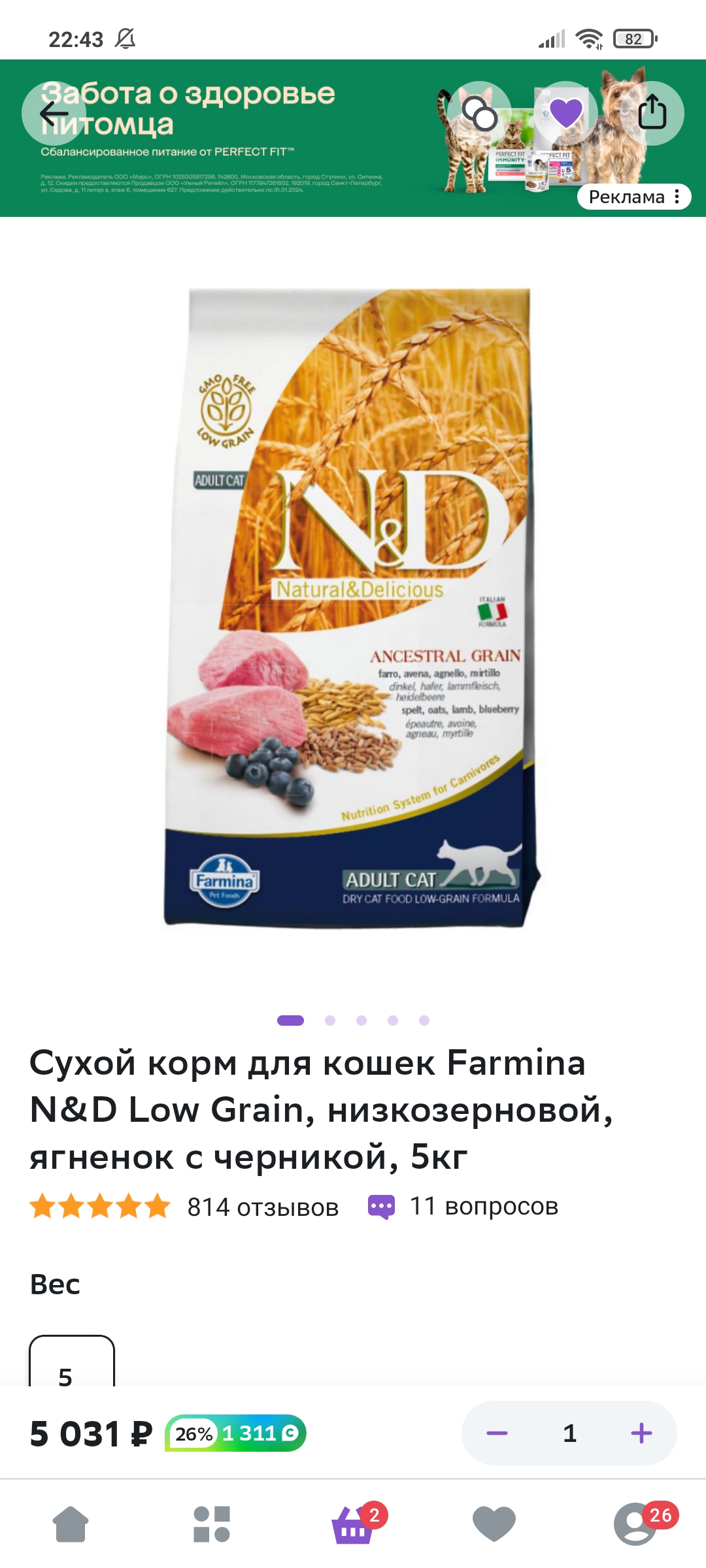Tap the compare products icon
This screenshot has height=1568, width=706.
point(480,114)
